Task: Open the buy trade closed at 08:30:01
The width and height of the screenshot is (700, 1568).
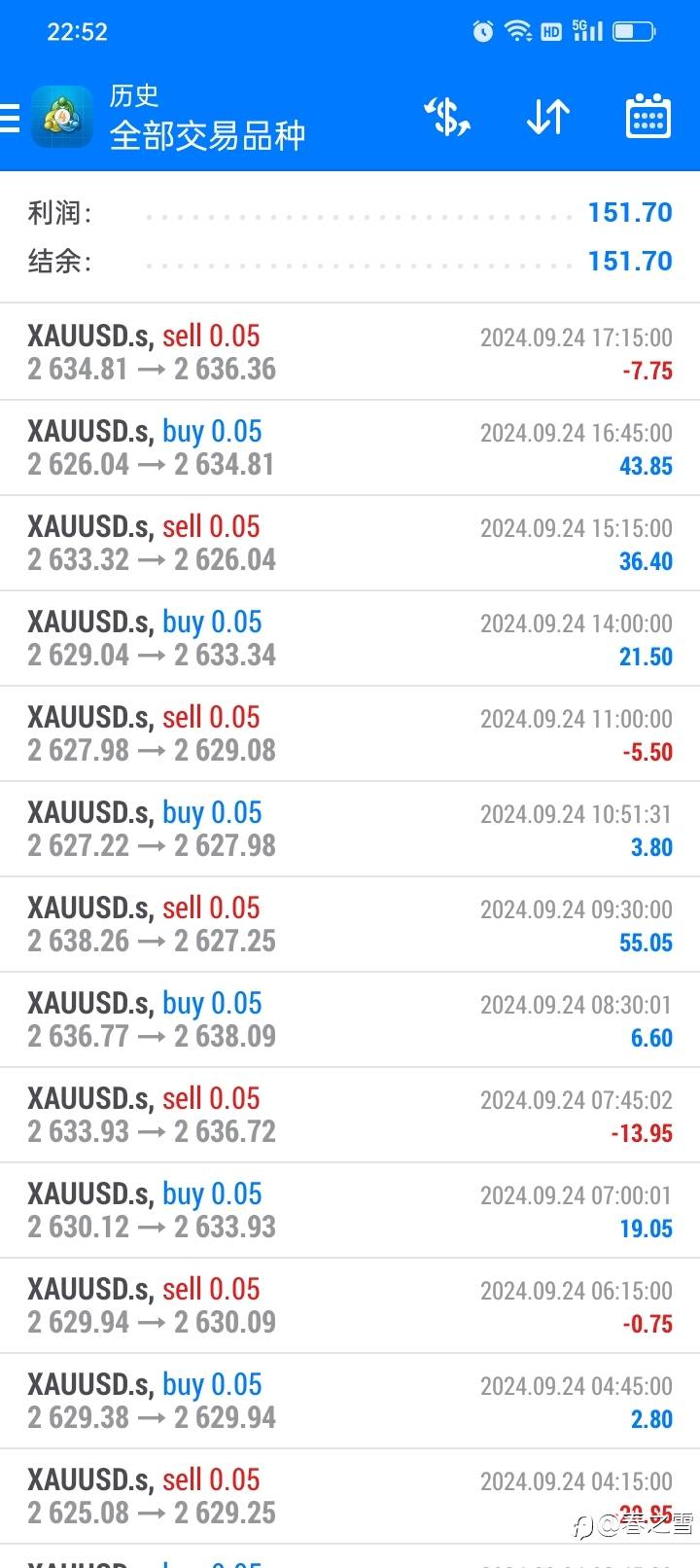Action: [x=350, y=1019]
